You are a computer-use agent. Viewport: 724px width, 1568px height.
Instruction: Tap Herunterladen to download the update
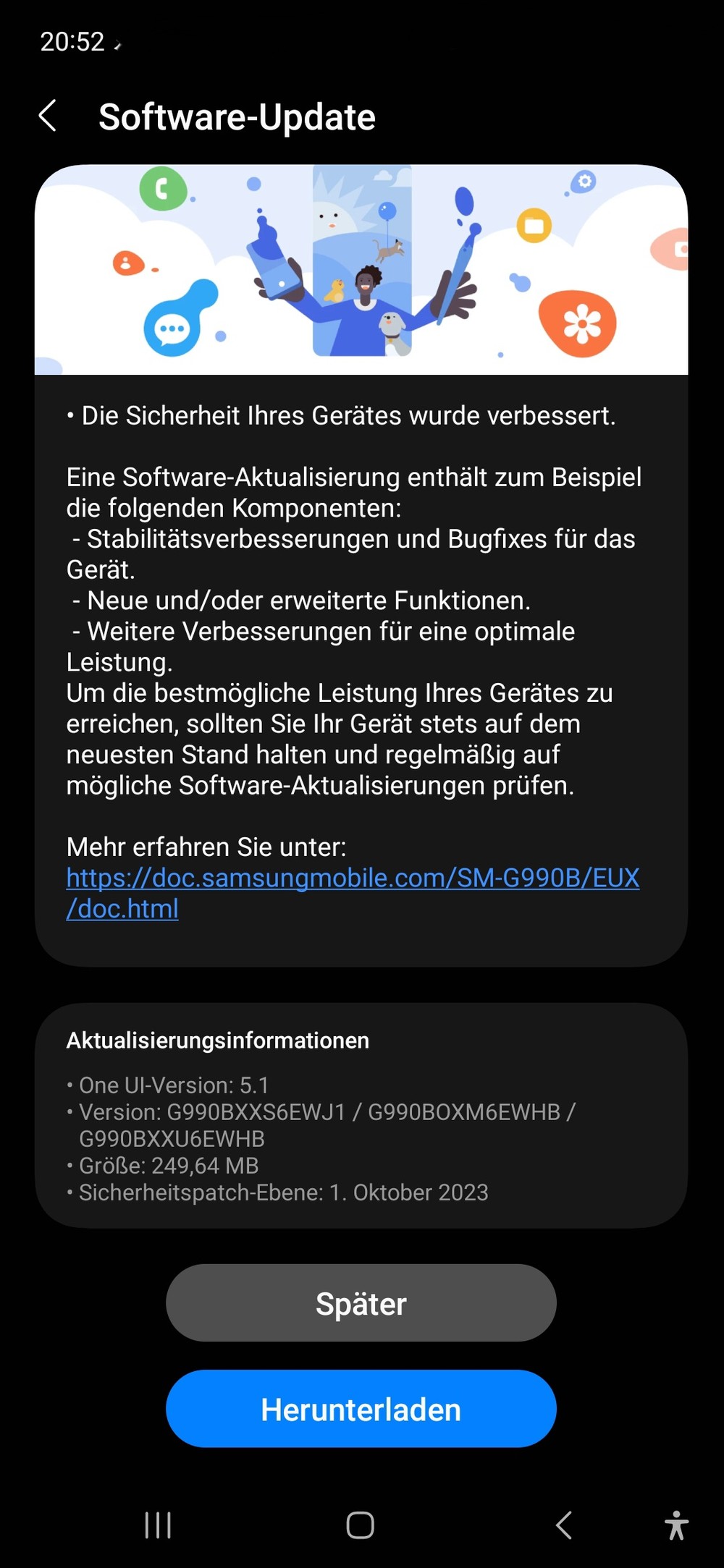tap(361, 1409)
